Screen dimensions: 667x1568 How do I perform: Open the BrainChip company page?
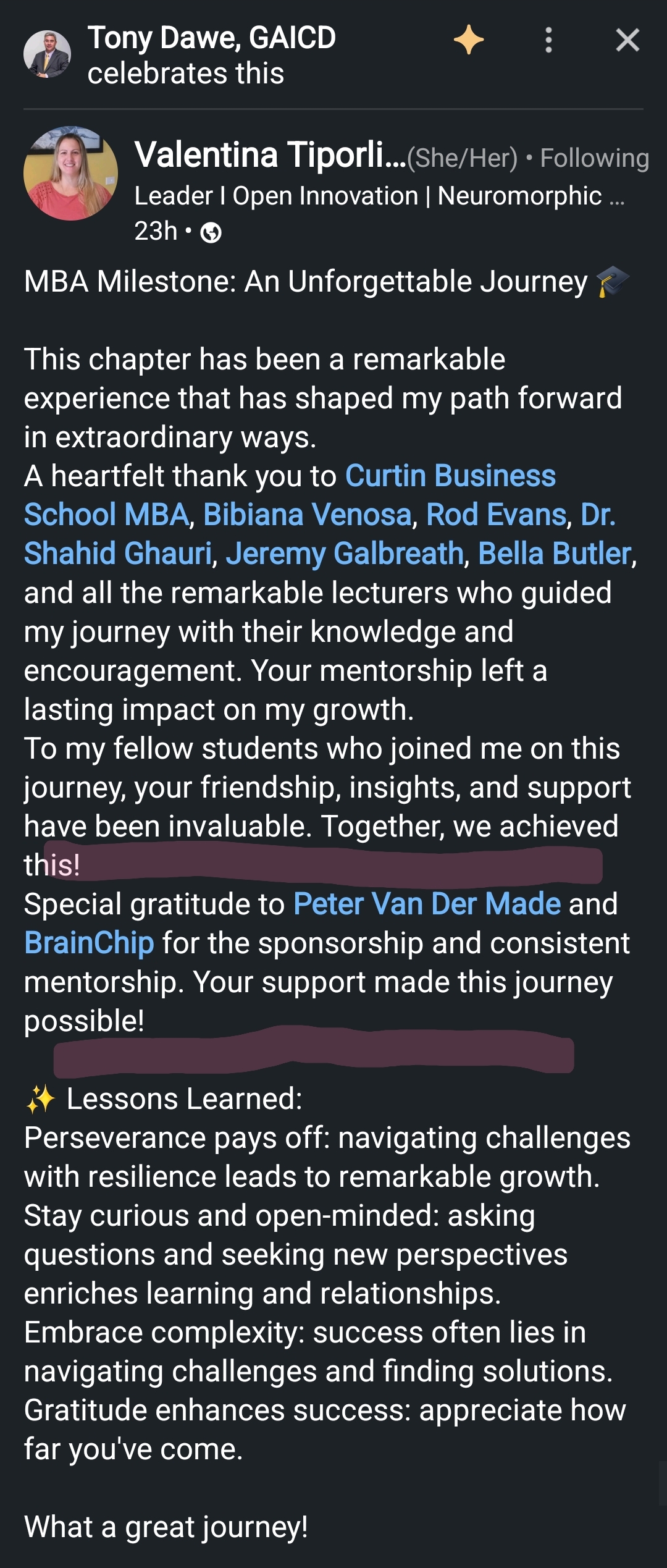pos(89,943)
